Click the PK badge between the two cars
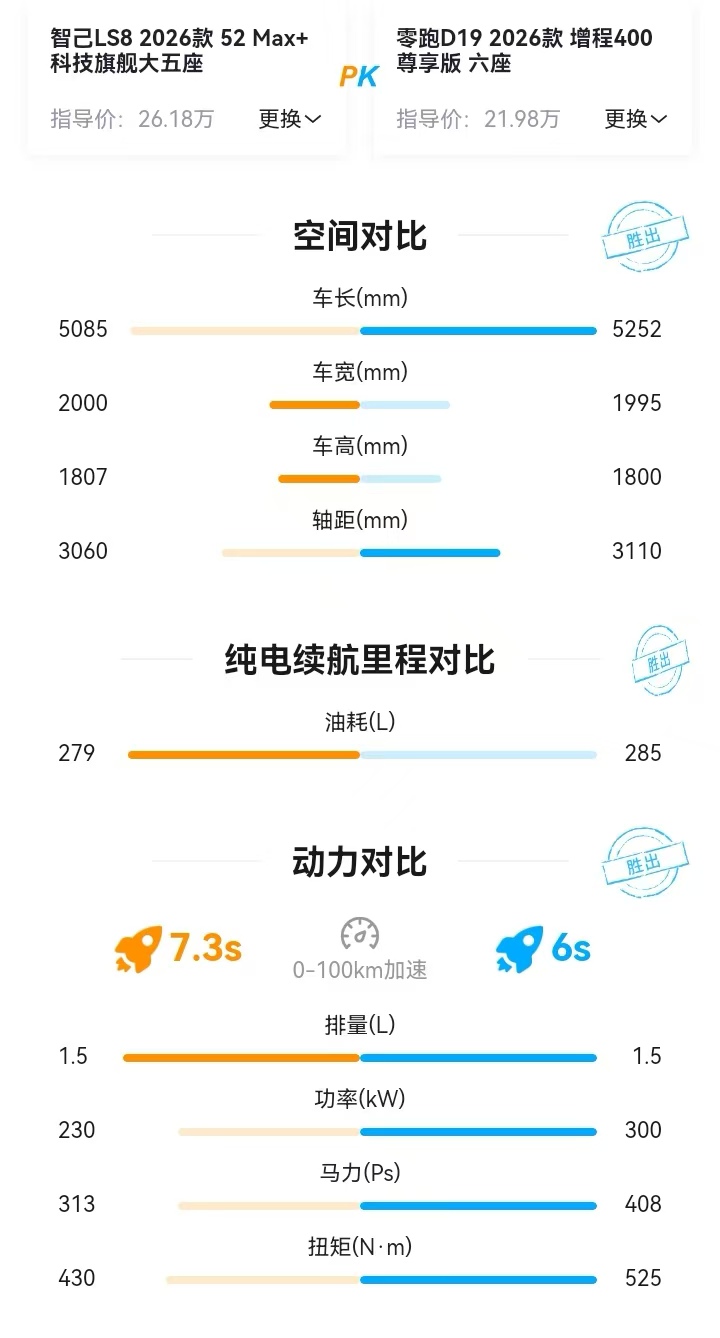 (361, 74)
